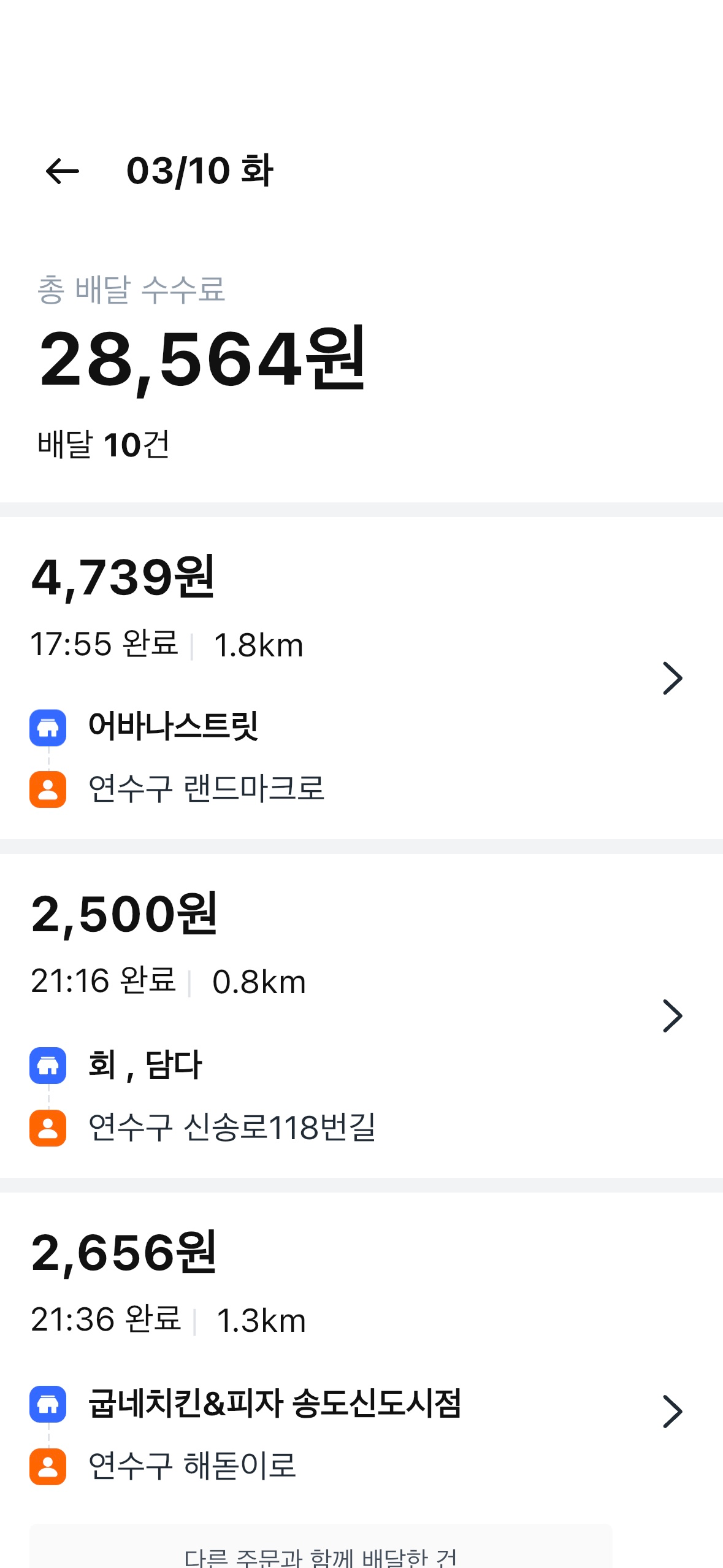Open the chevron for the 2,500원 delivery

673,1015
